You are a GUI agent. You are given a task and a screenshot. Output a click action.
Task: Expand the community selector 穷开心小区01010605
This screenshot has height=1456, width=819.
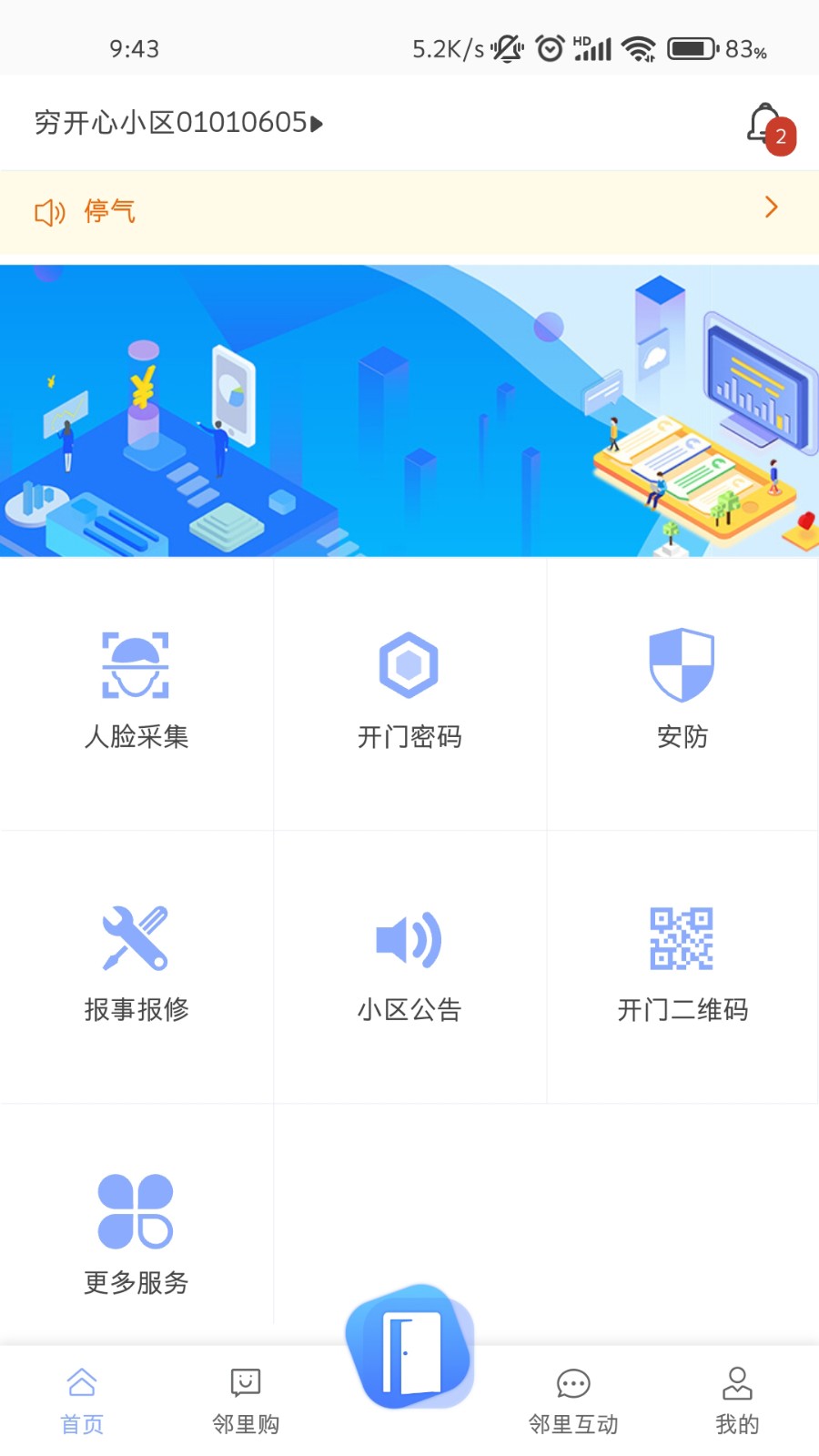(x=173, y=122)
